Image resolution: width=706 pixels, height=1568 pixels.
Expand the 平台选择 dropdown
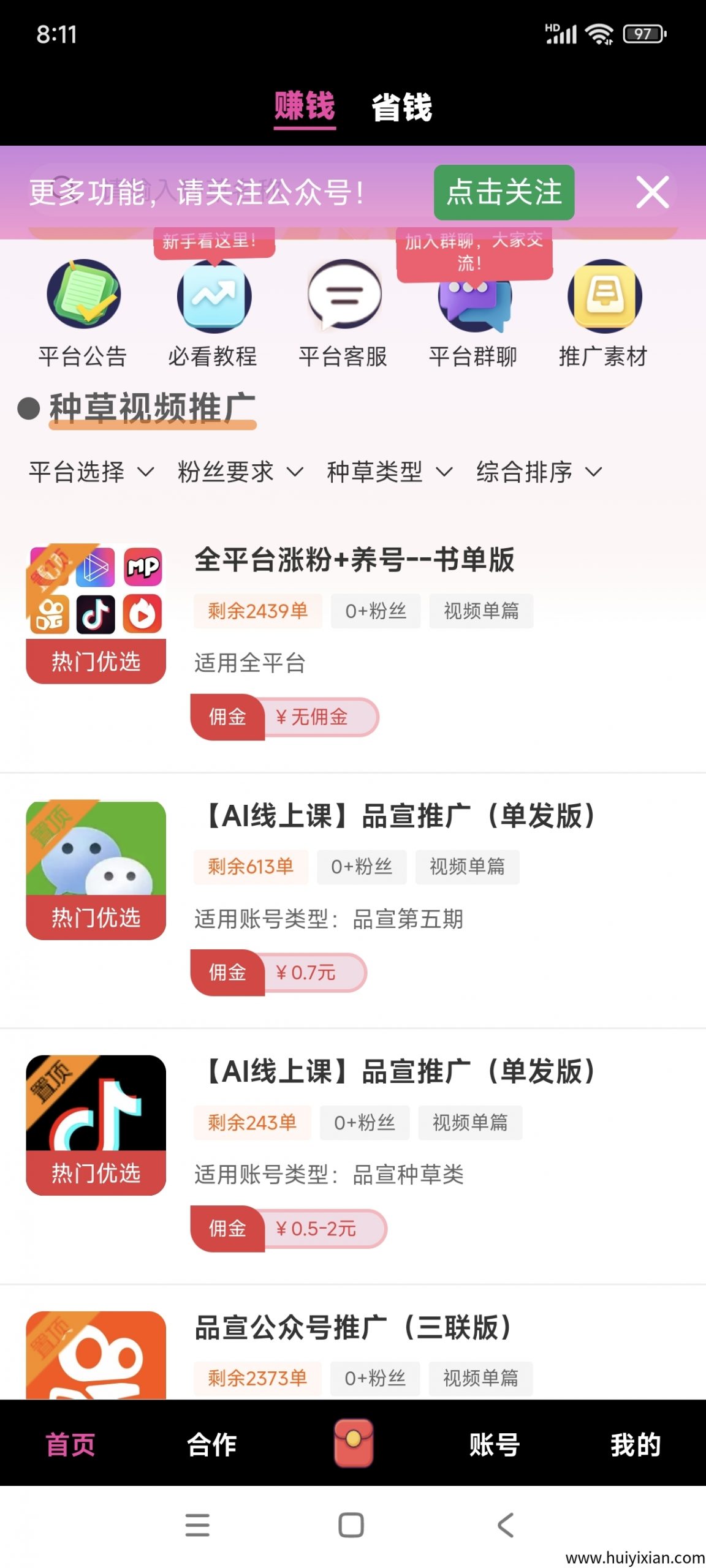point(91,472)
